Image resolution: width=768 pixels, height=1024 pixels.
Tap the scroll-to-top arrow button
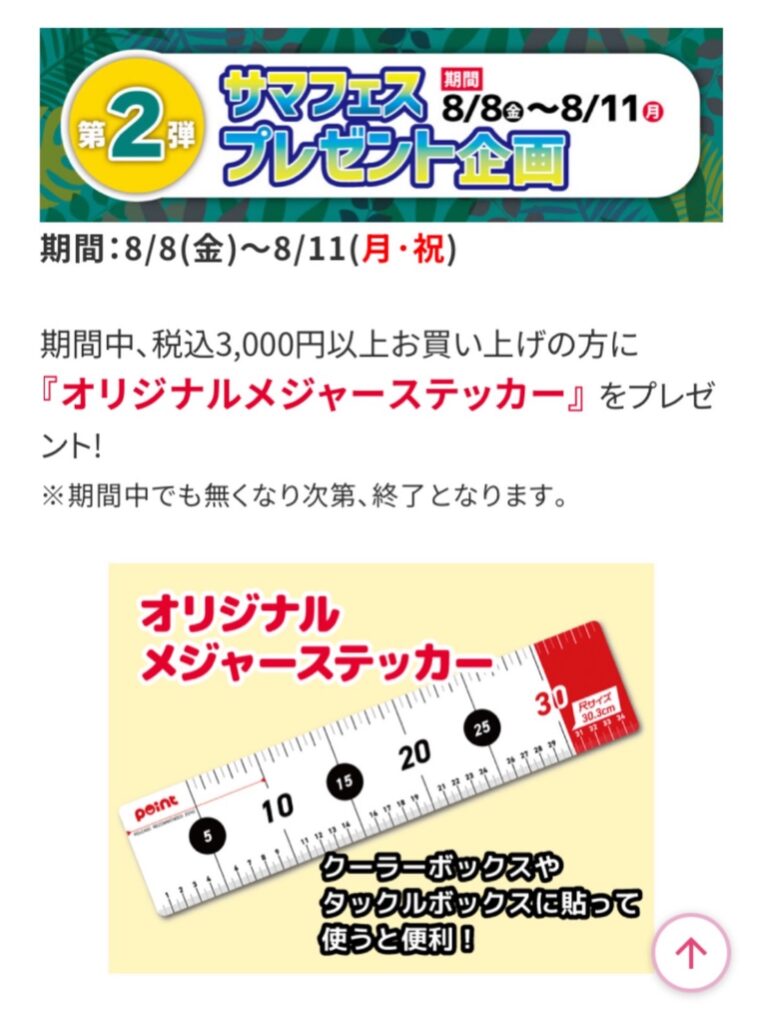tap(691, 952)
